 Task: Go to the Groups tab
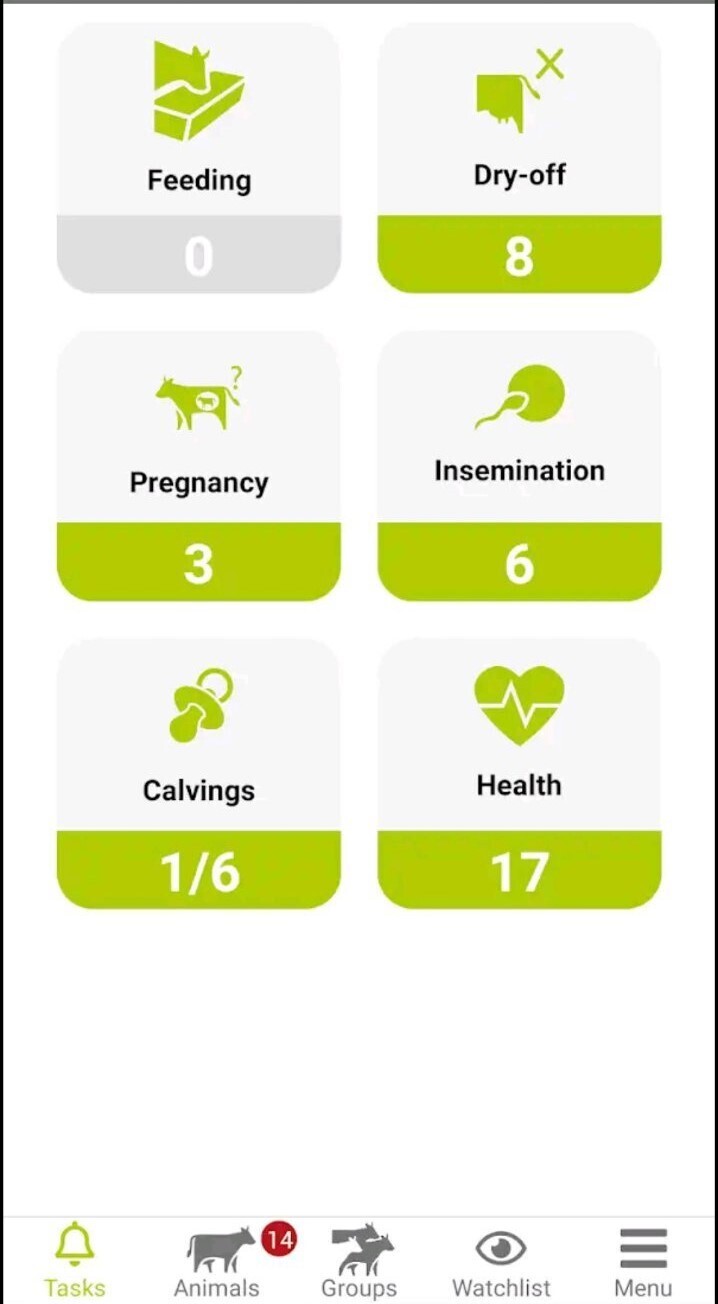click(359, 1260)
